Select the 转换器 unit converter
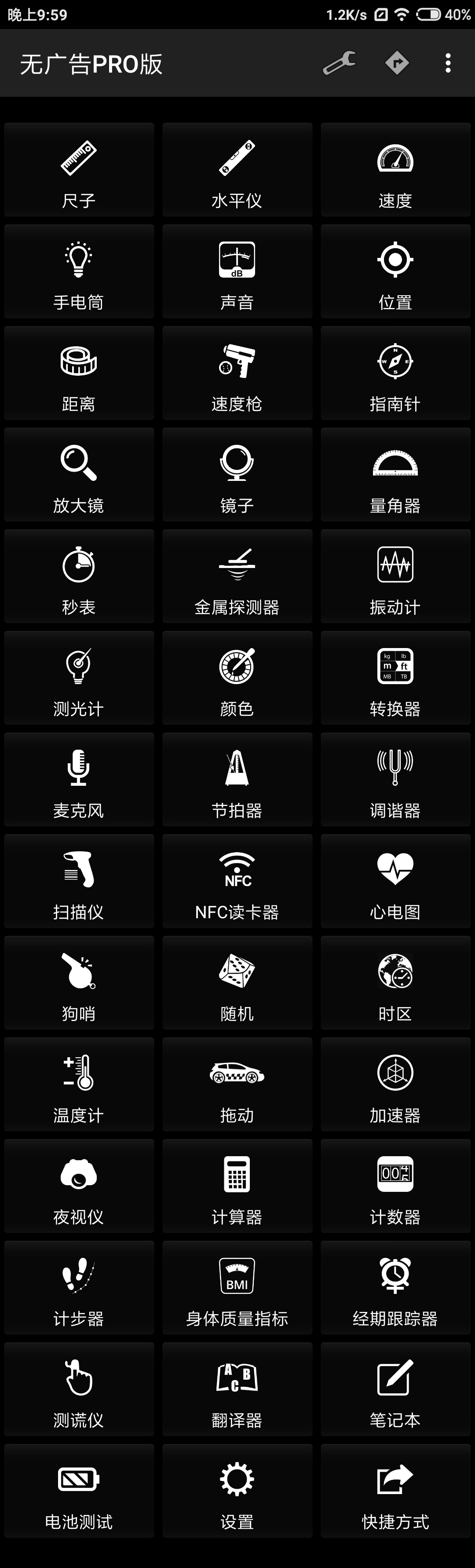 395,679
